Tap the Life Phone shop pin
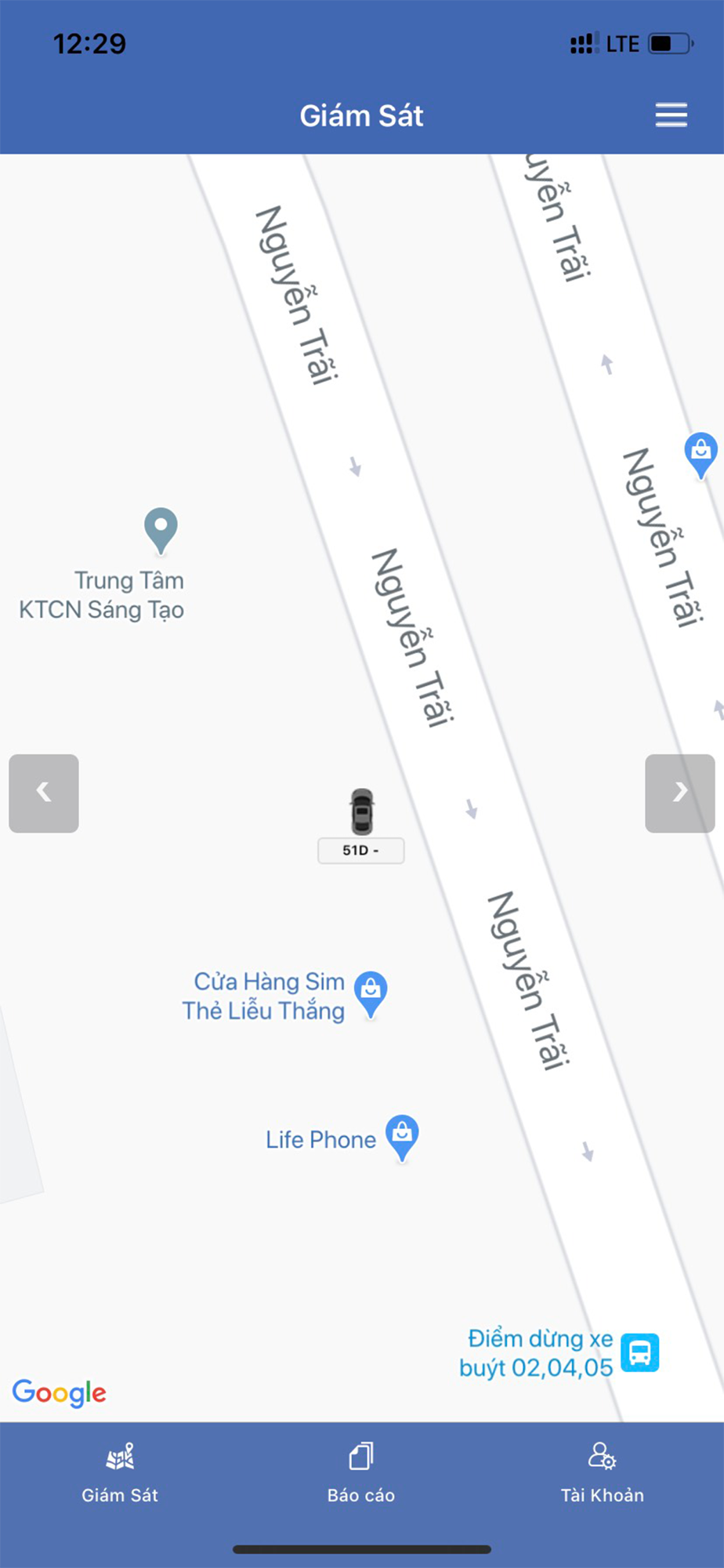The height and width of the screenshot is (1568, 724). (402, 1138)
